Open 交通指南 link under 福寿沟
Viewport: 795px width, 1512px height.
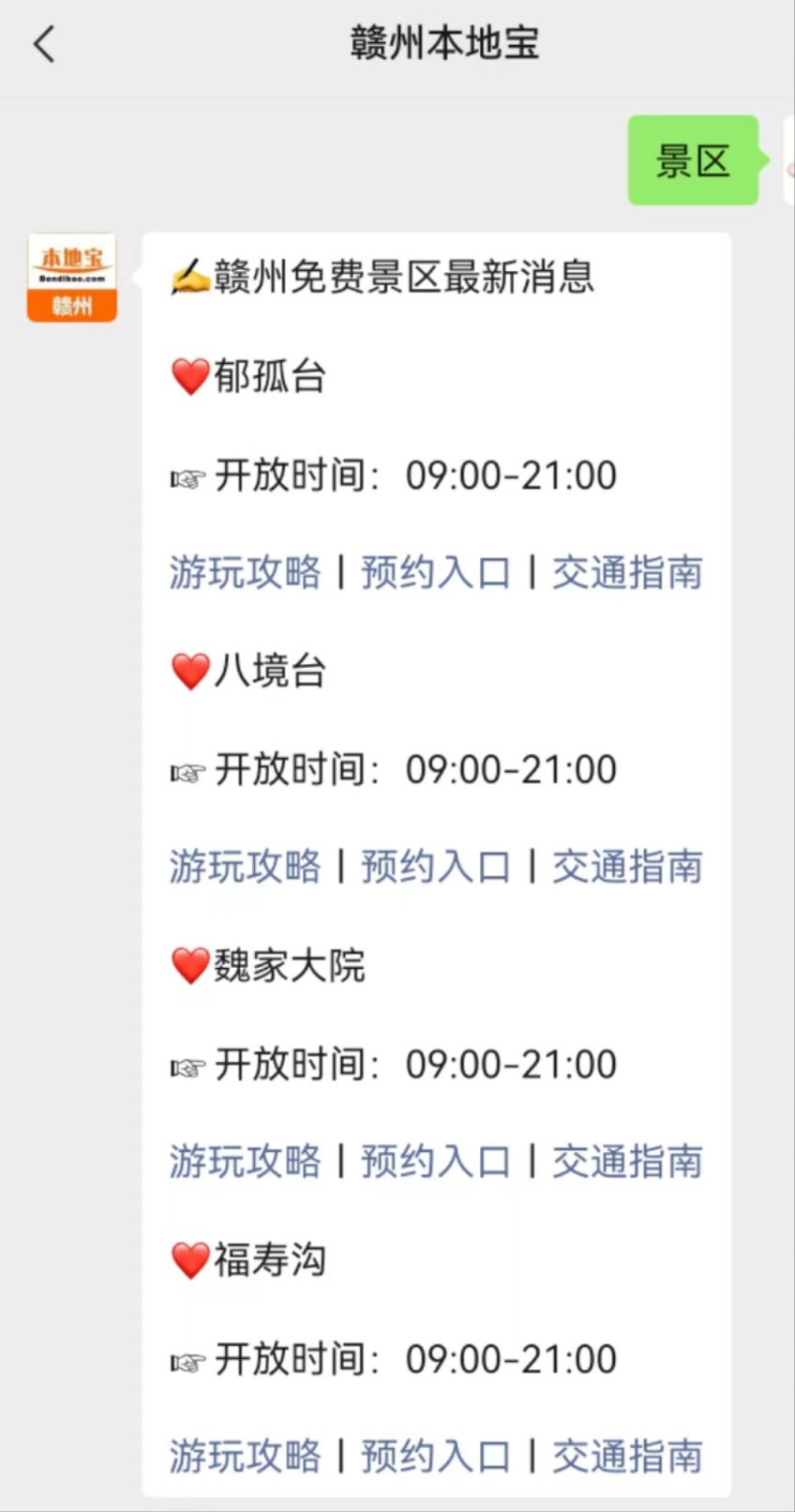pos(627,1456)
